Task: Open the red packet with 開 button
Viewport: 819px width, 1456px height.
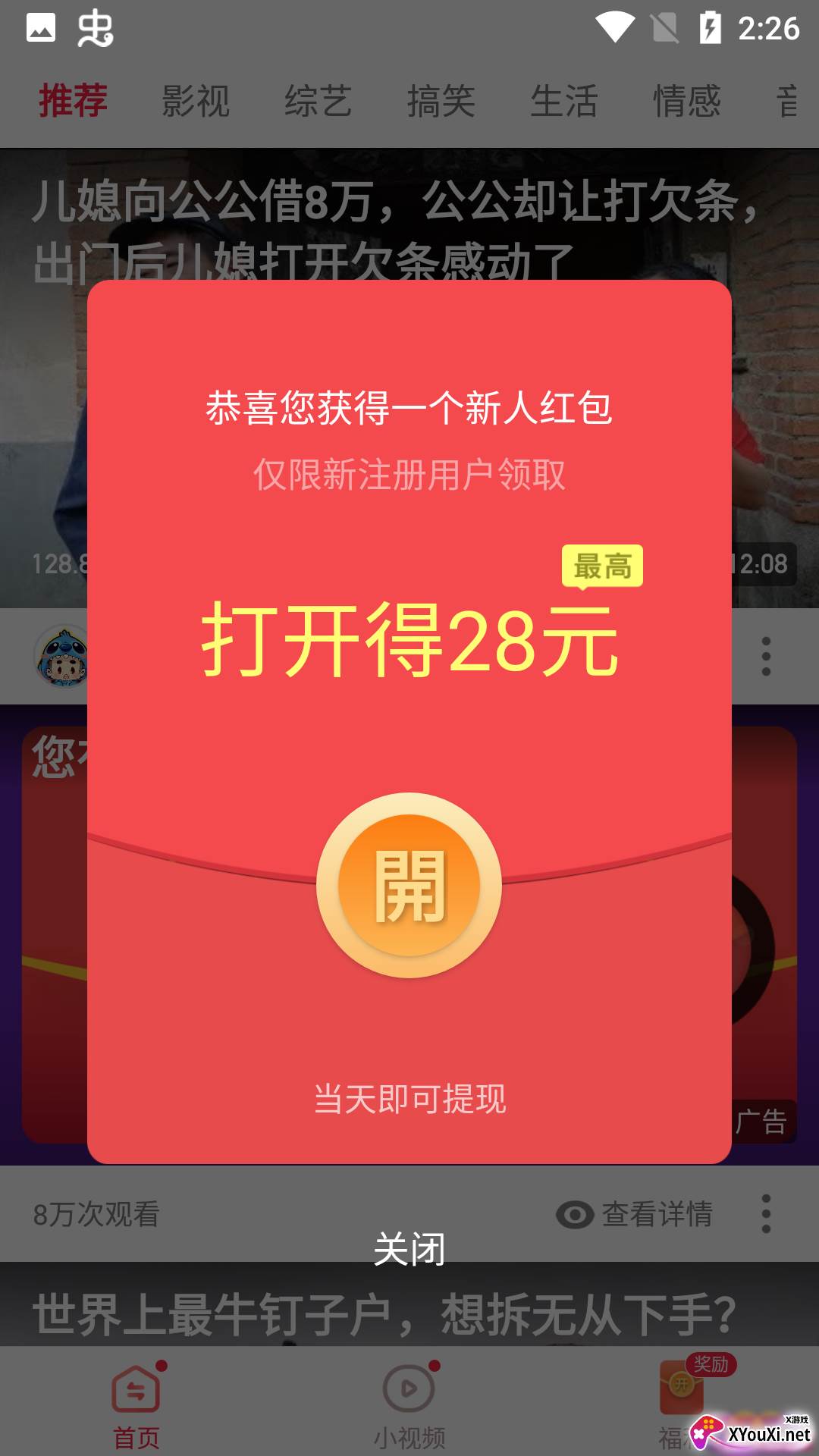Action: tap(409, 885)
